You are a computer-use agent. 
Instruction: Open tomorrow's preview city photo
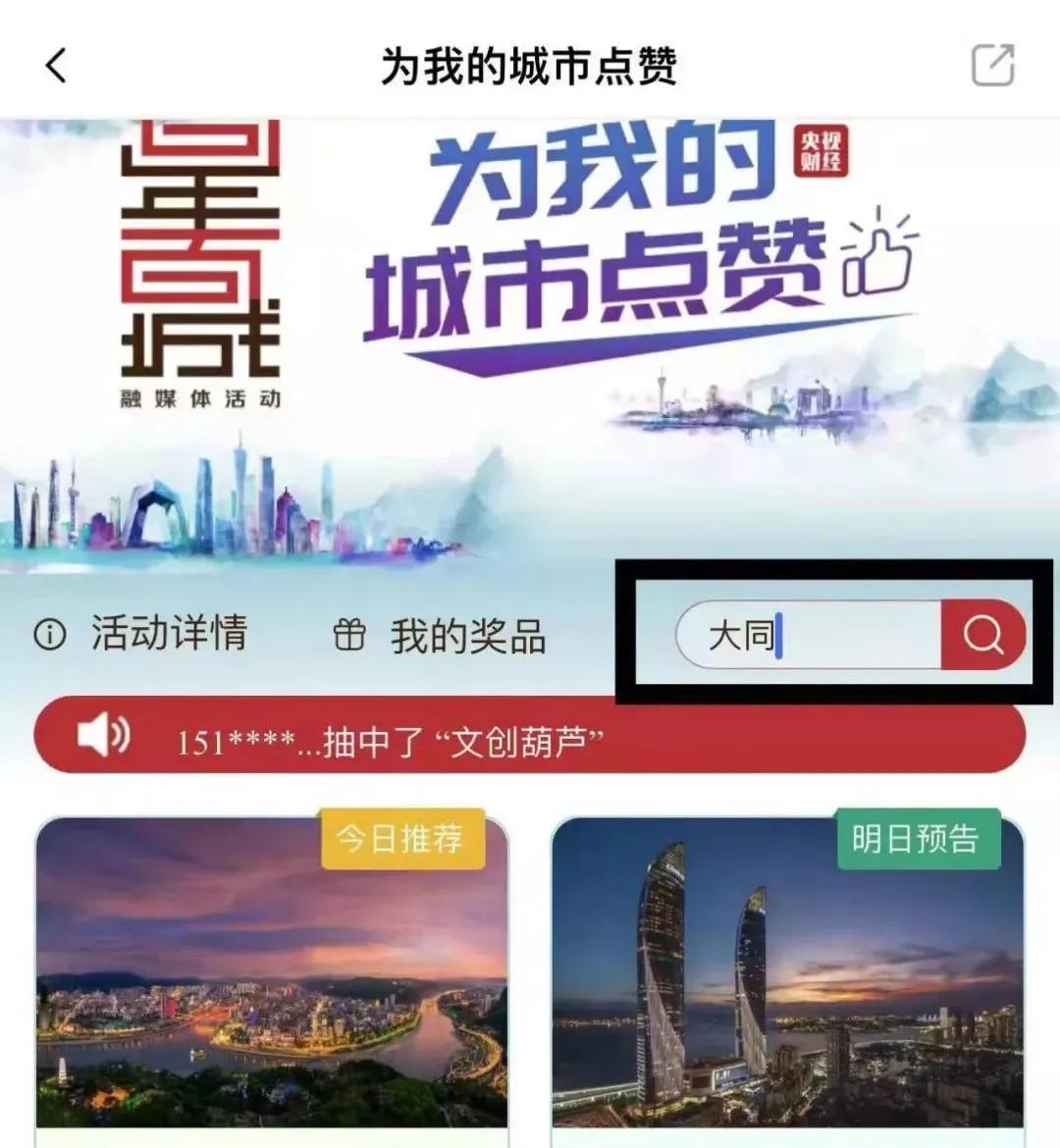[785, 991]
